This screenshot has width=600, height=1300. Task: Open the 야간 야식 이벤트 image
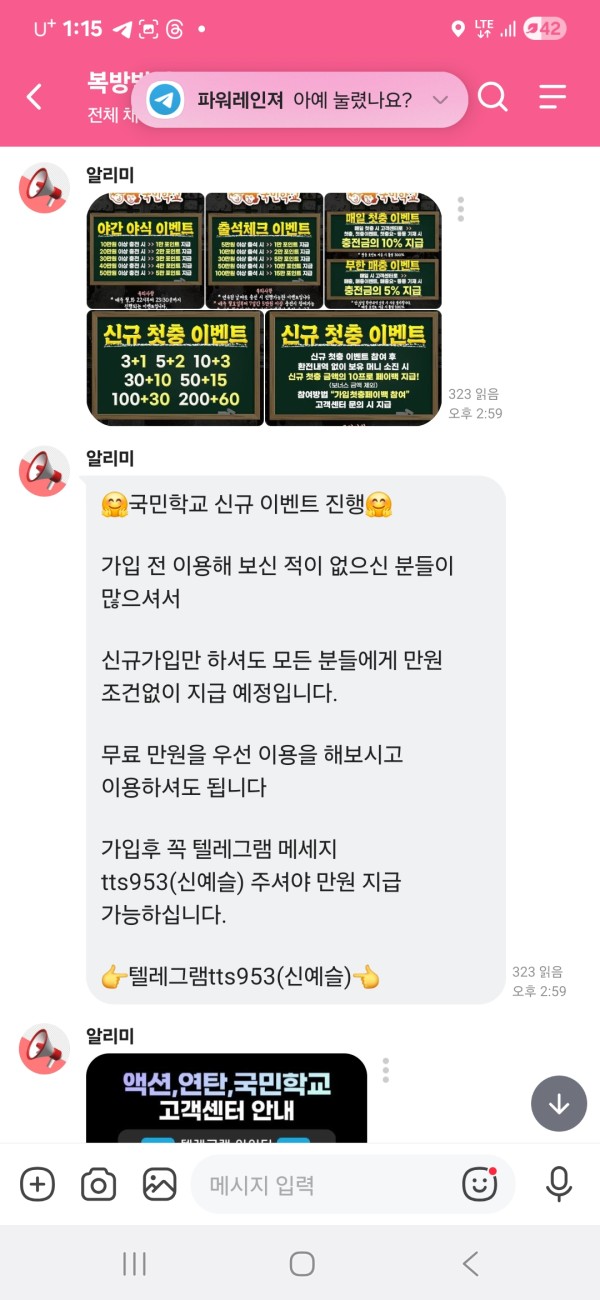pos(145,250)
